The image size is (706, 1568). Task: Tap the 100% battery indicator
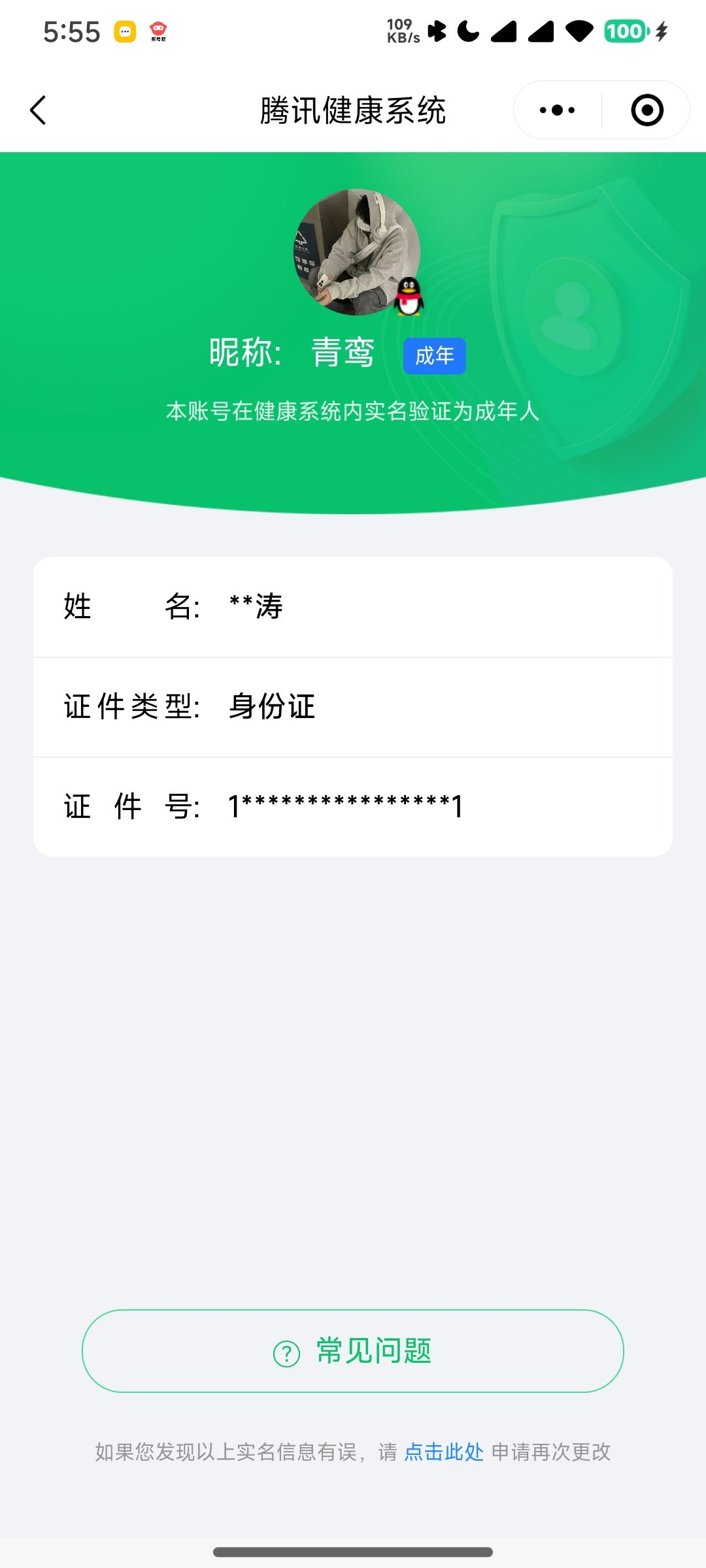(624, 31)
